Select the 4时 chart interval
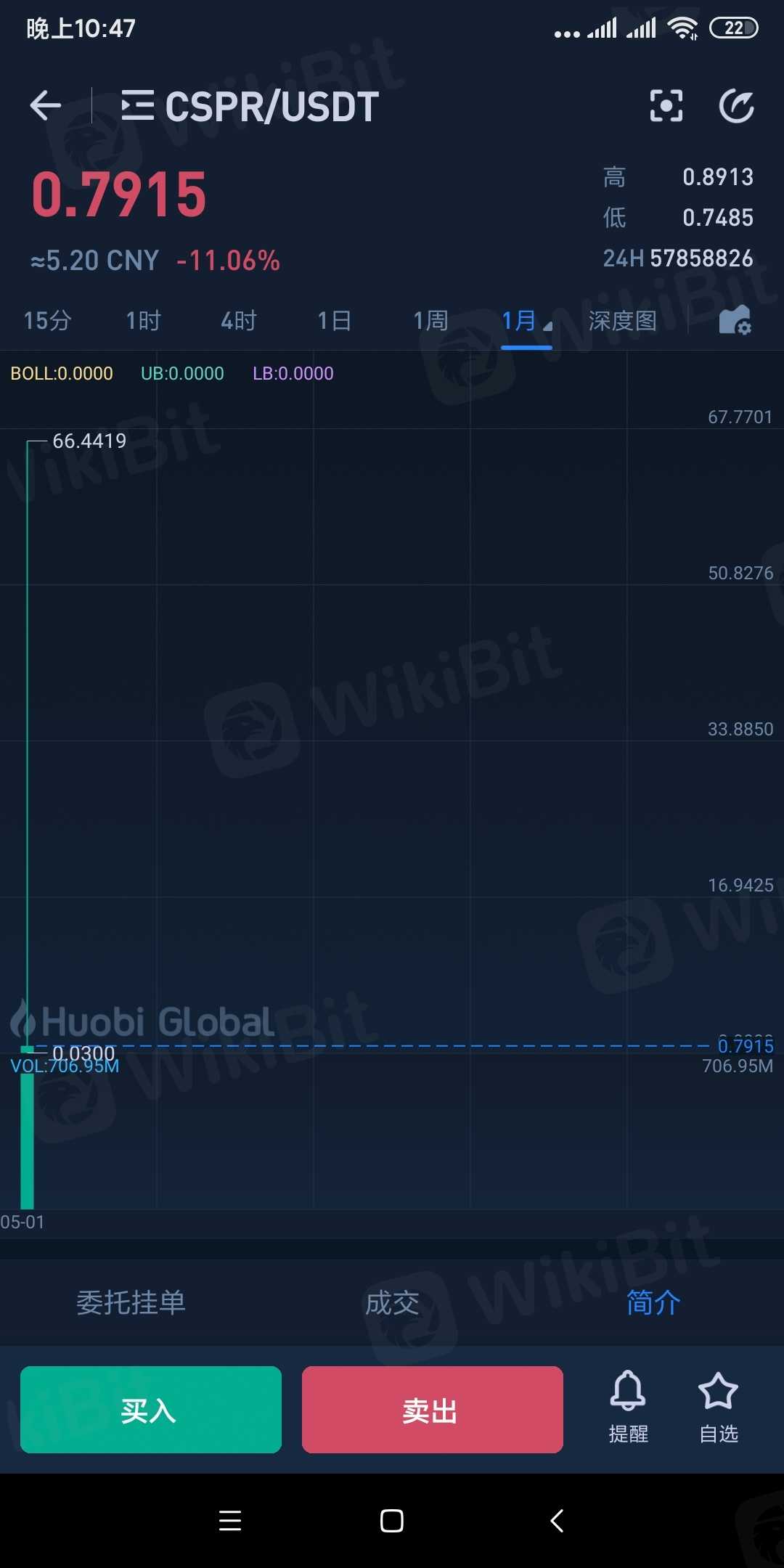Screen dimensions: 784x1568 pos(239,320)
